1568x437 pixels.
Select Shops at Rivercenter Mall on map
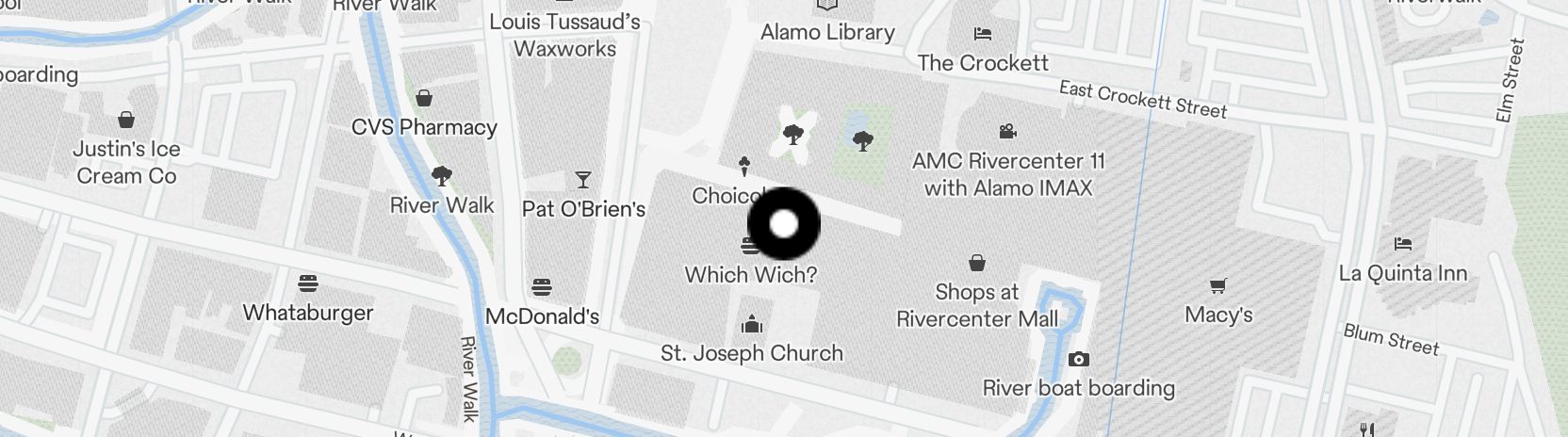[x=977, y=263]
